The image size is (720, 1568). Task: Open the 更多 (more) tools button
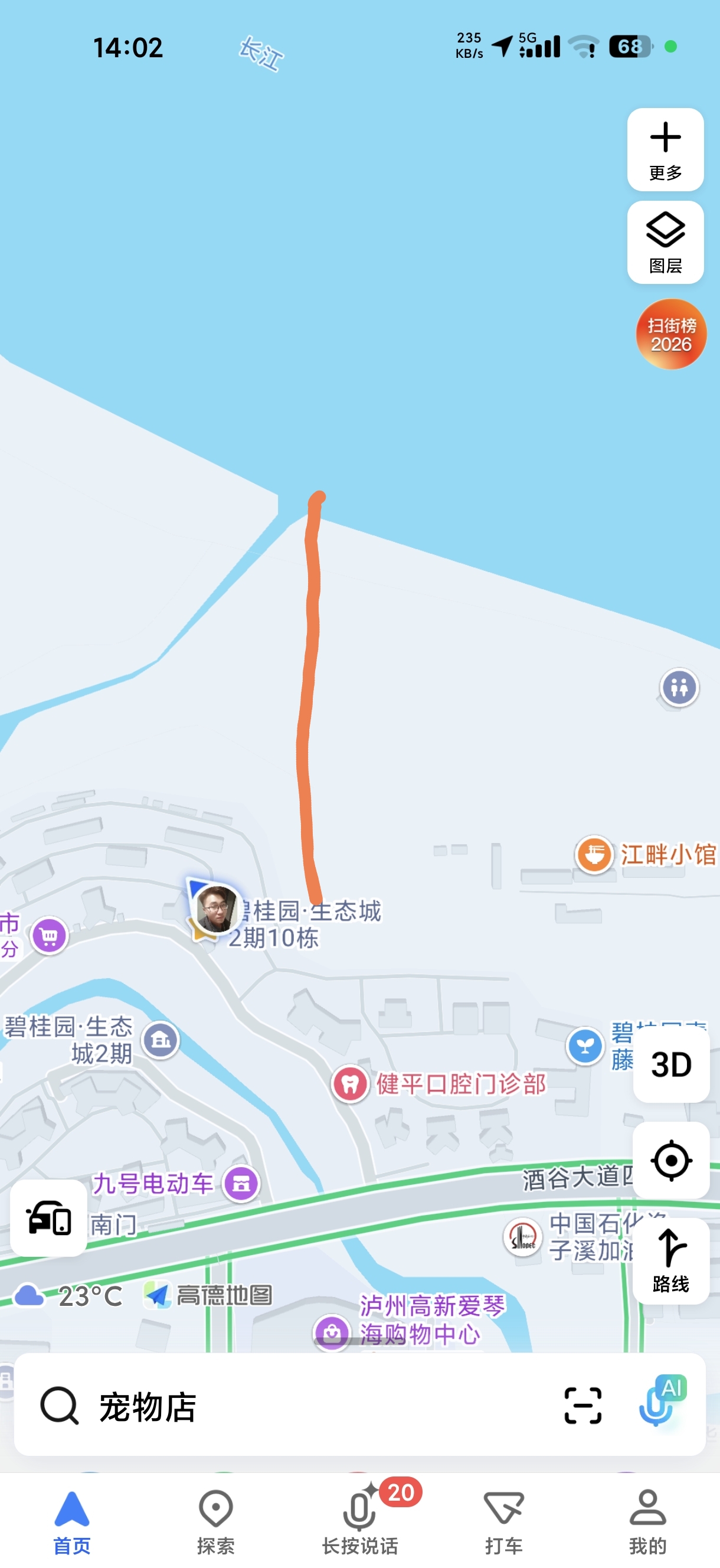pyautogui.click(x=665, y=149)
